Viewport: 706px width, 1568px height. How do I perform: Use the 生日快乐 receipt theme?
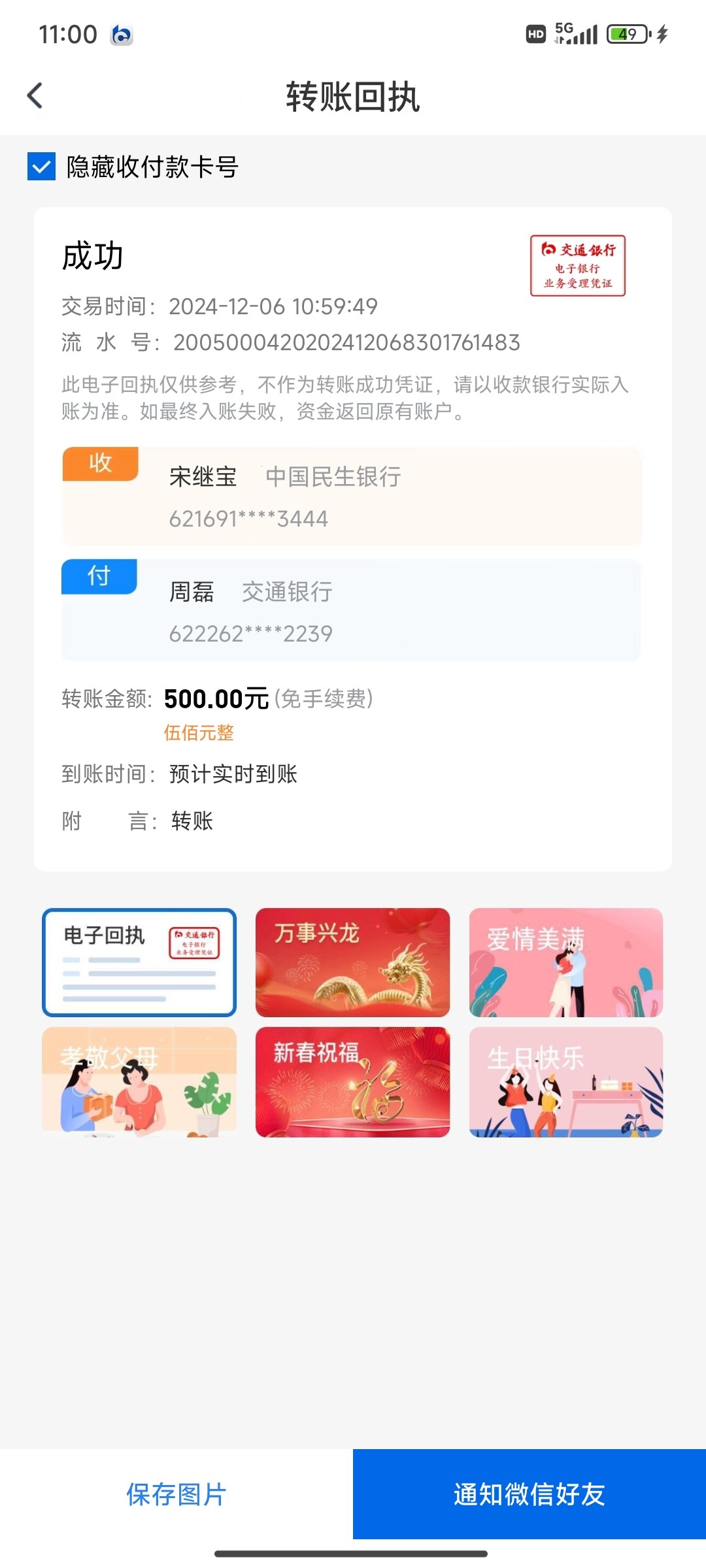tap(566, 1082)
